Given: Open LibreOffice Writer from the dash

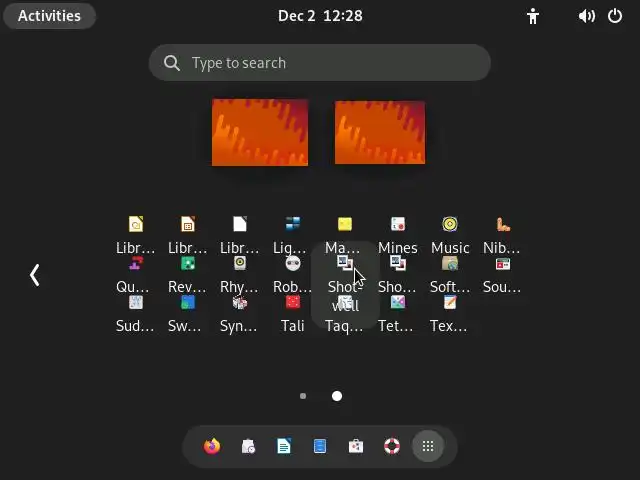Looking at the screenshot, I should [284, 446].
